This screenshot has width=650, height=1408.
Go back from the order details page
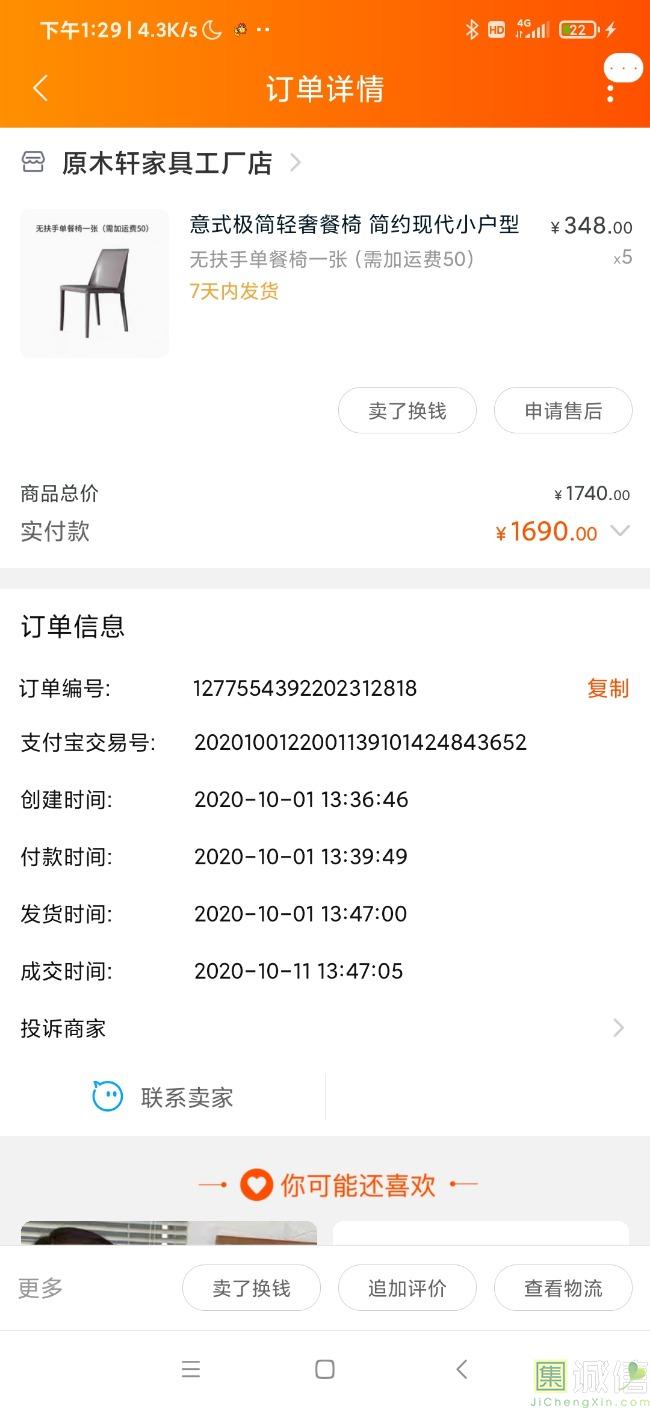40,88
